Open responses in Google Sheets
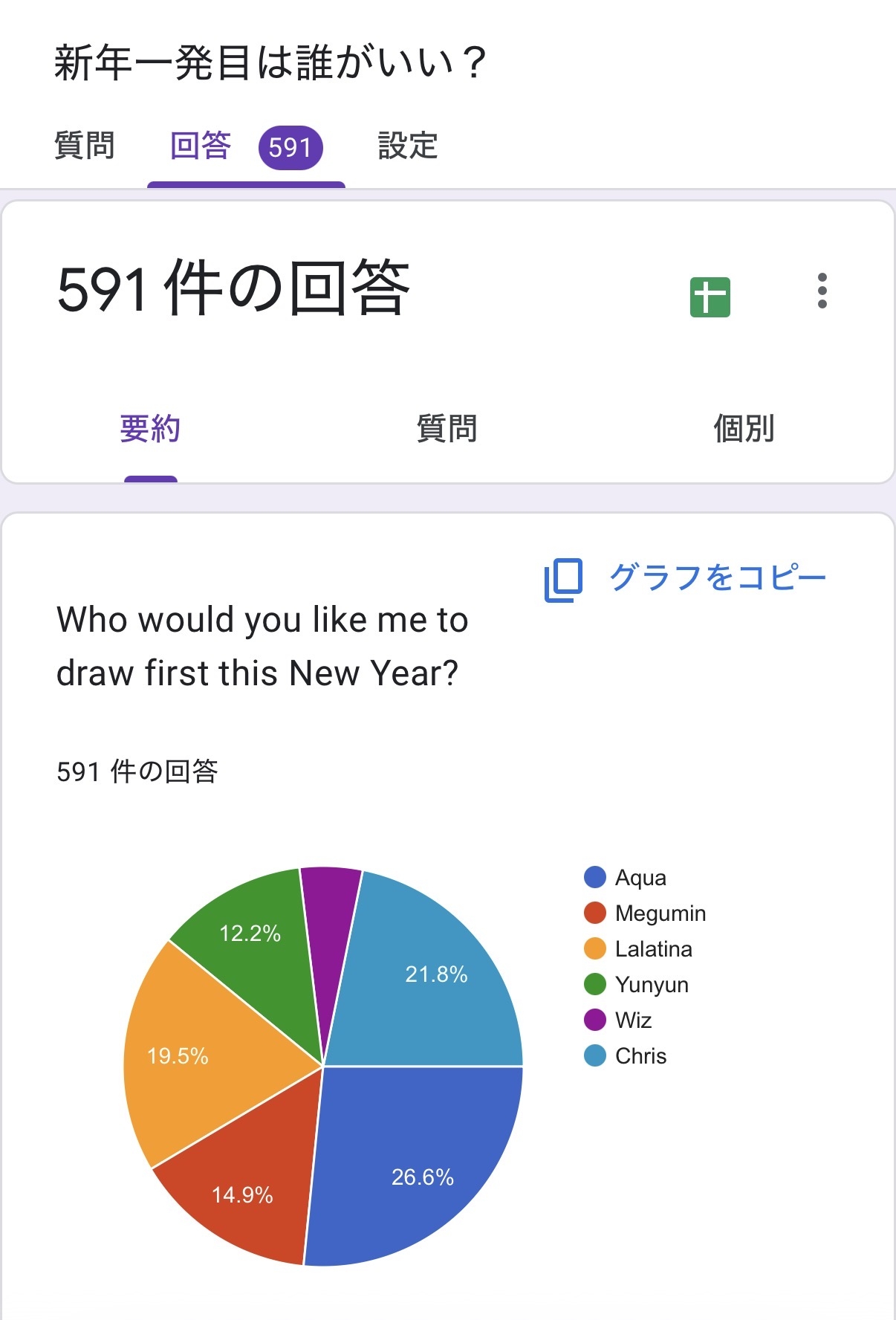The width and height of the screenshot is (896, 1320). click(x=710, y=297)
